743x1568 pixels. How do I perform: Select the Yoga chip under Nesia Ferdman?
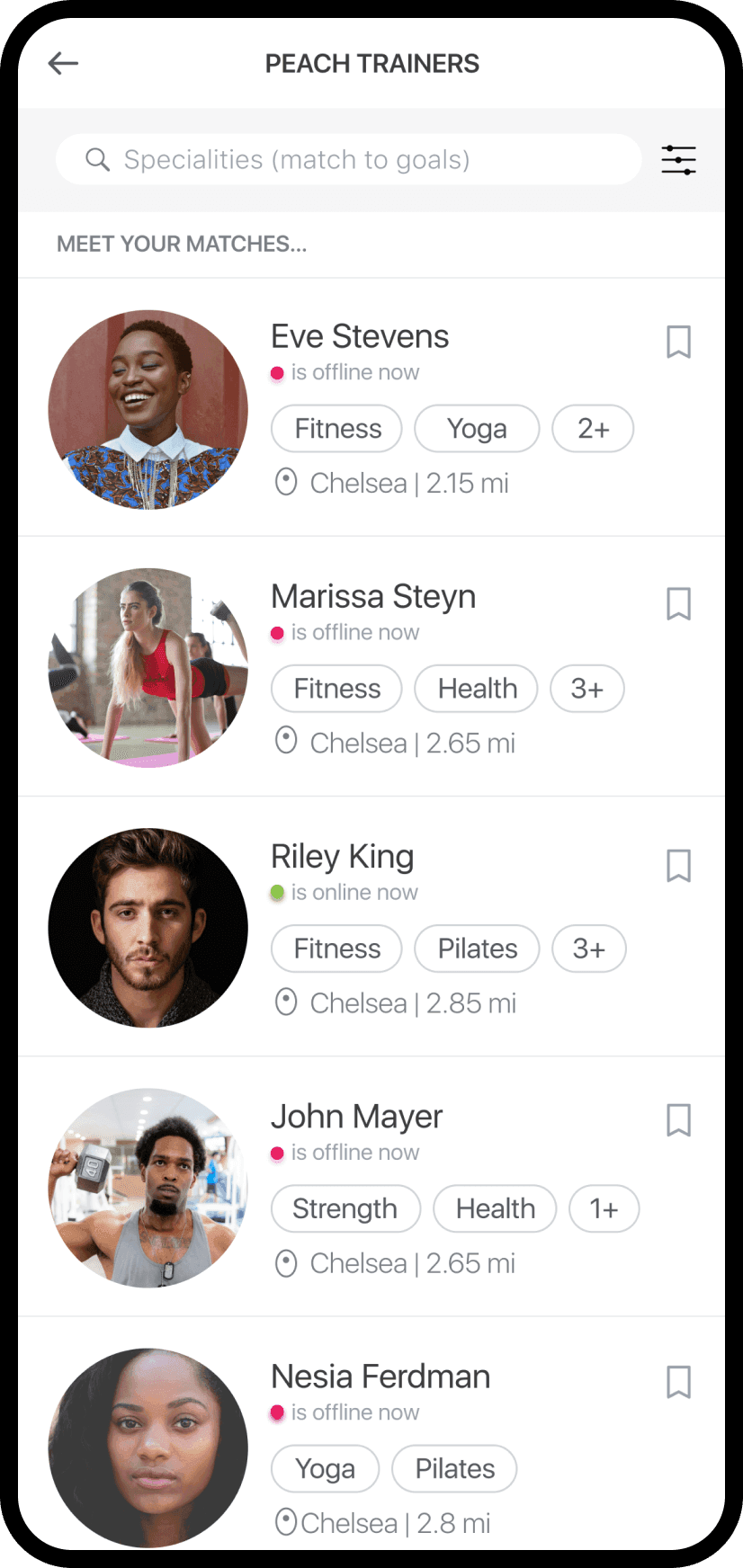coord(325,1468)
